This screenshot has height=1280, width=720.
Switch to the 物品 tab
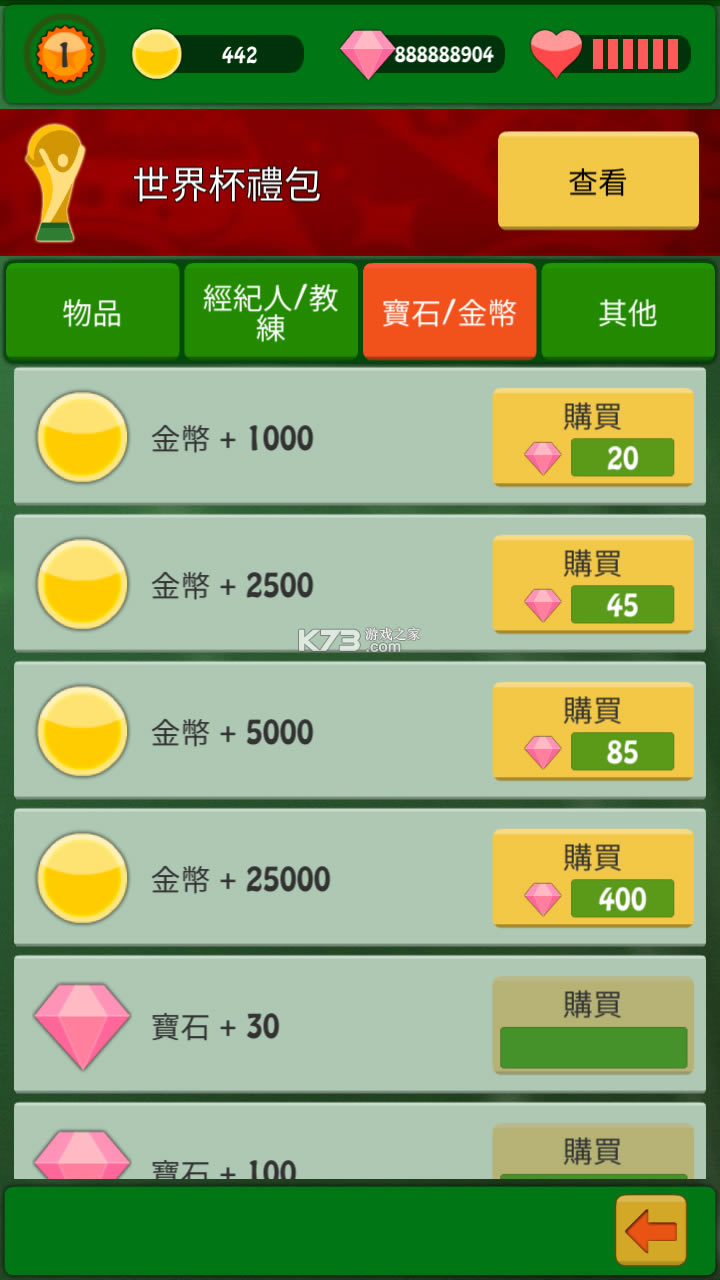(92, 312)
